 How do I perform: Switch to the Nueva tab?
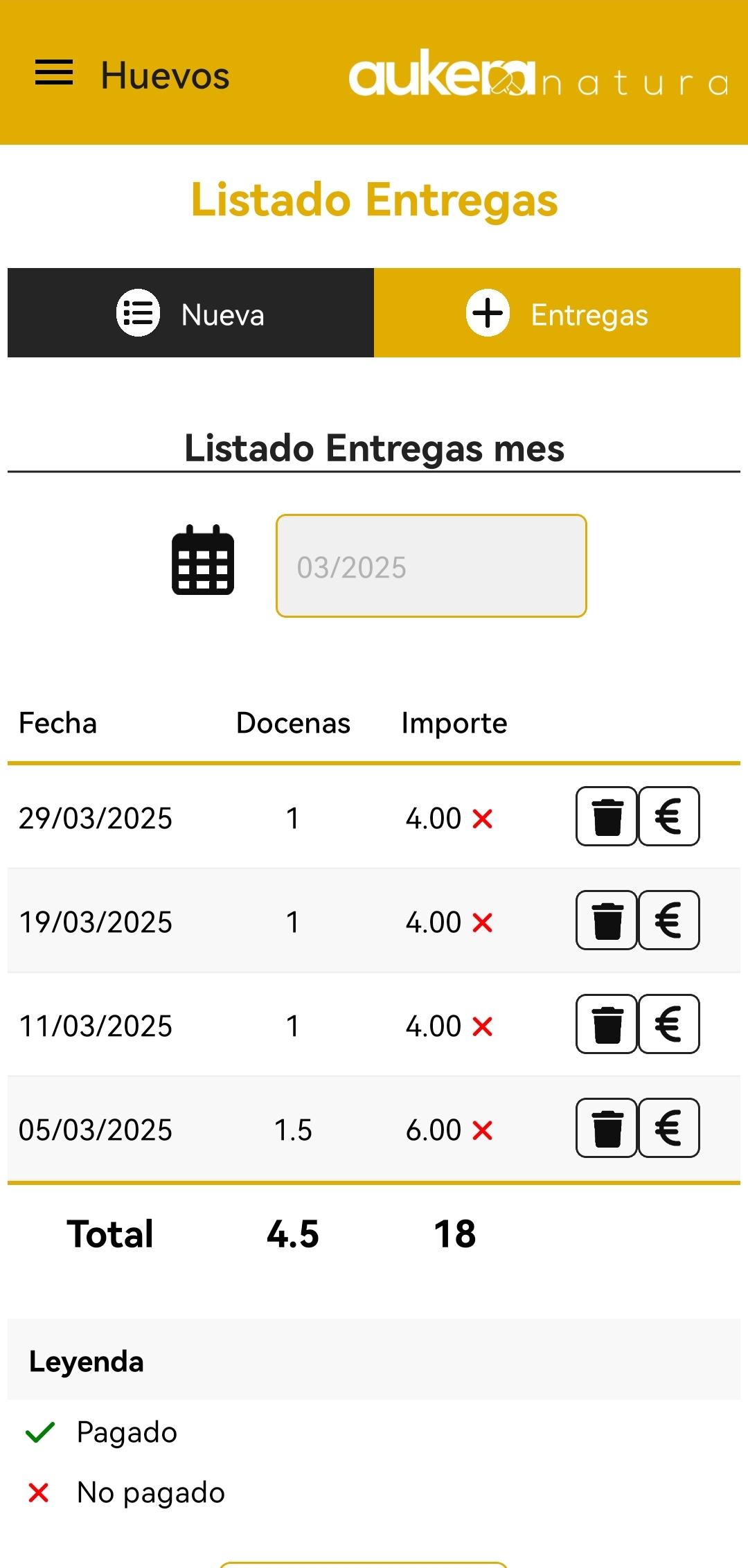190,313
